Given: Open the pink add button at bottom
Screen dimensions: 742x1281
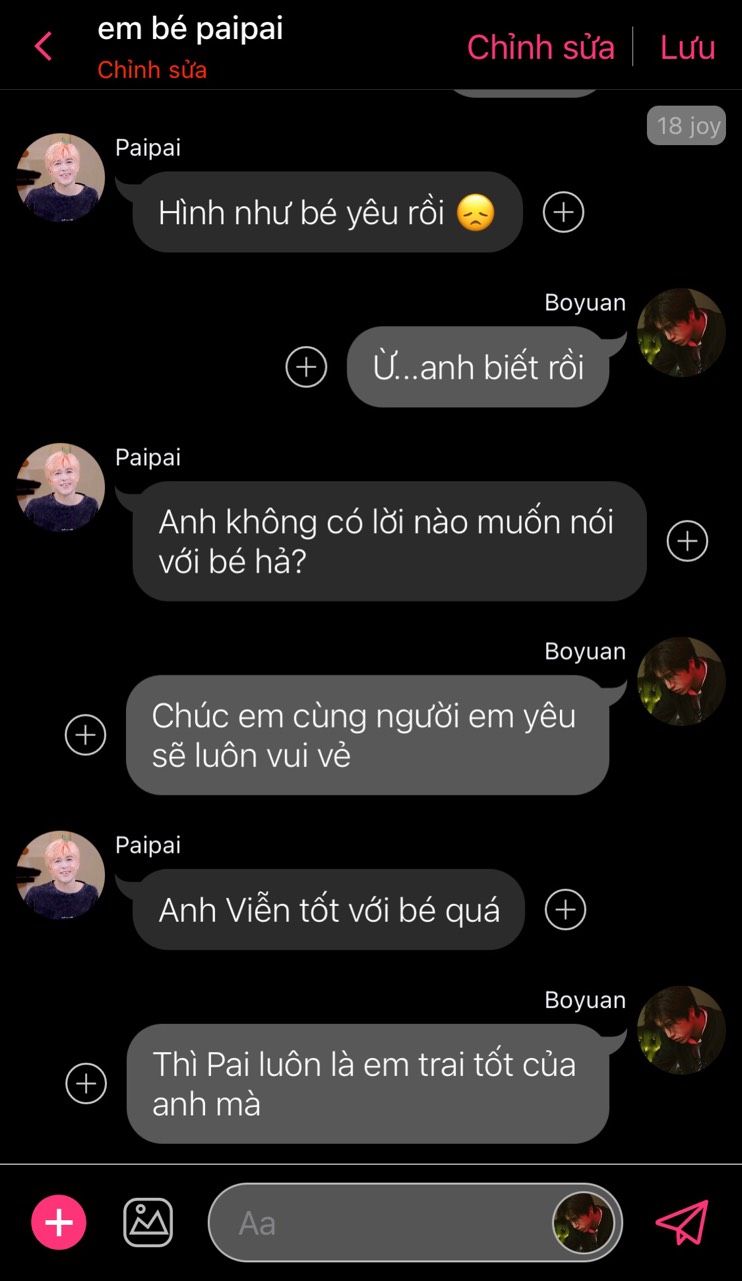Looking at the screenshot, I should (59, 1222).
